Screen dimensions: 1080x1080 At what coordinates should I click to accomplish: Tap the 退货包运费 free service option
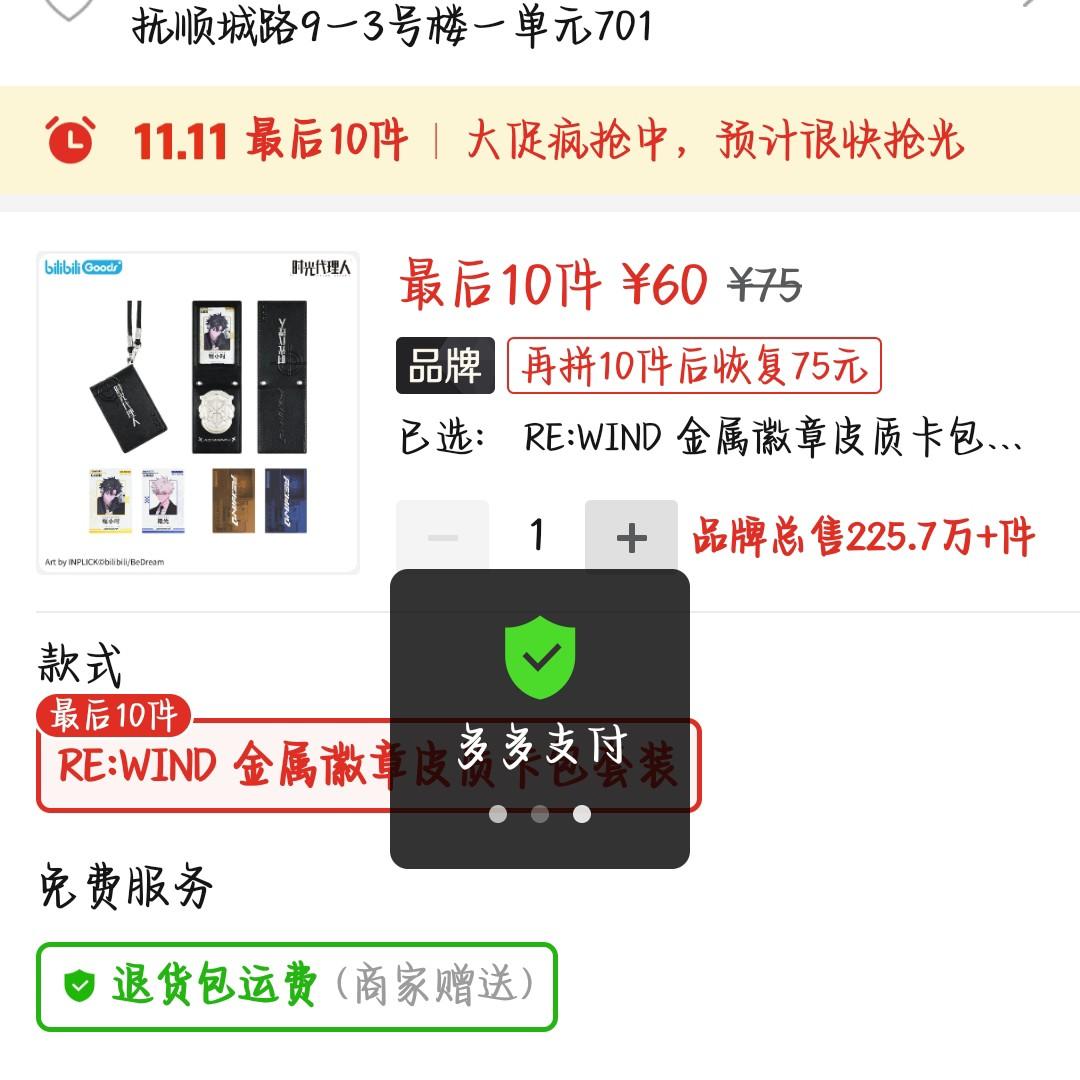tap(296, 986)
